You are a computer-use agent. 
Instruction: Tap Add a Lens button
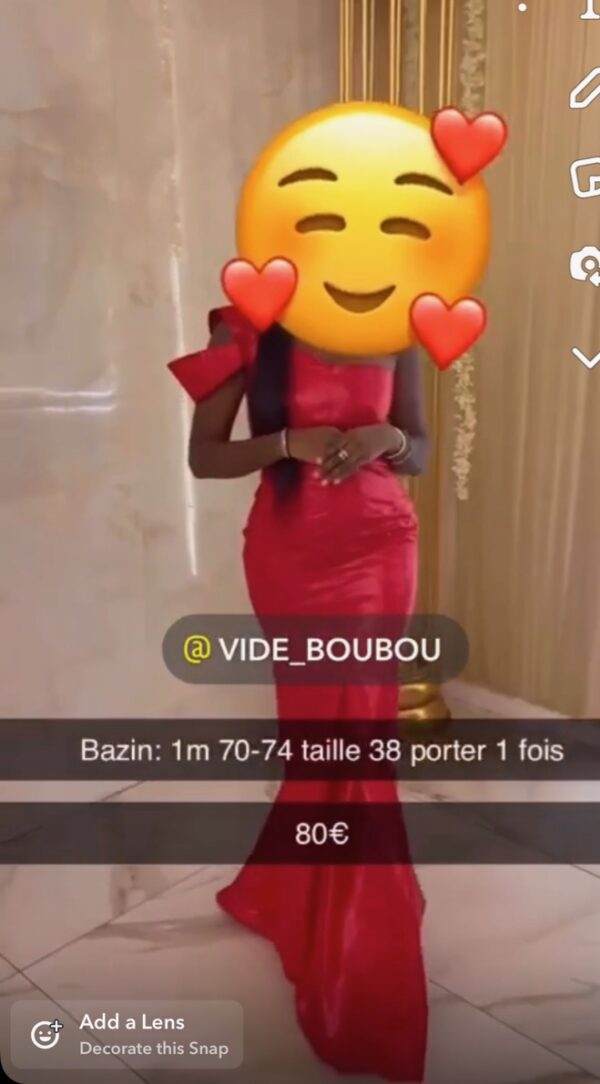tap(127, 1034)
